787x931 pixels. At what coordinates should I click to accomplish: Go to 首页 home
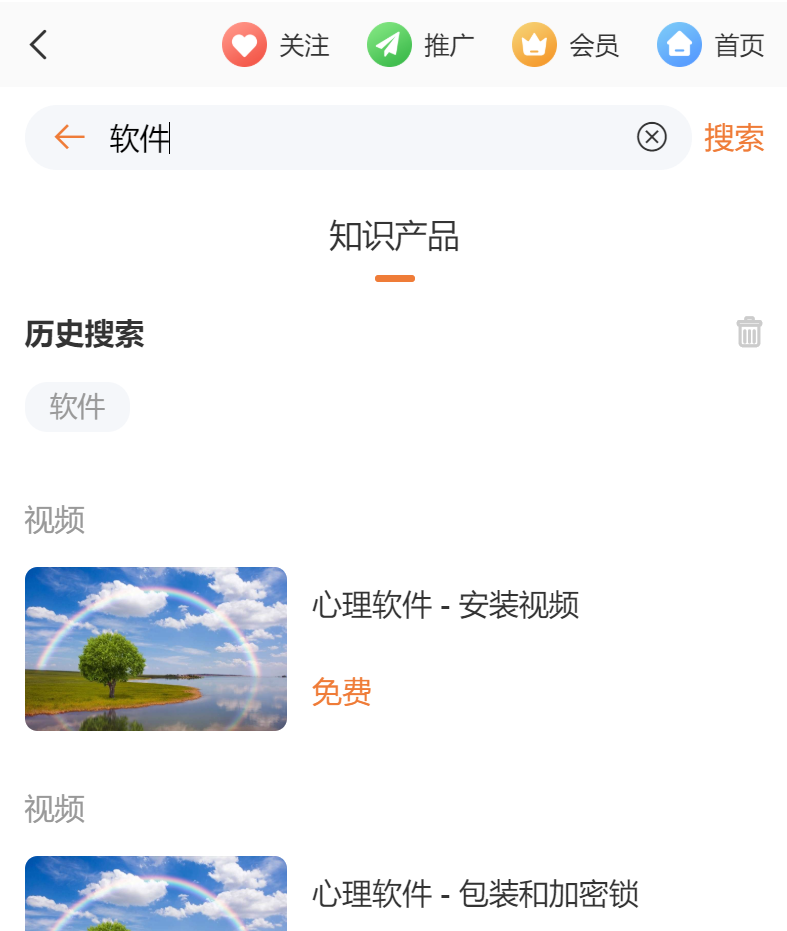tap(711, 45)
